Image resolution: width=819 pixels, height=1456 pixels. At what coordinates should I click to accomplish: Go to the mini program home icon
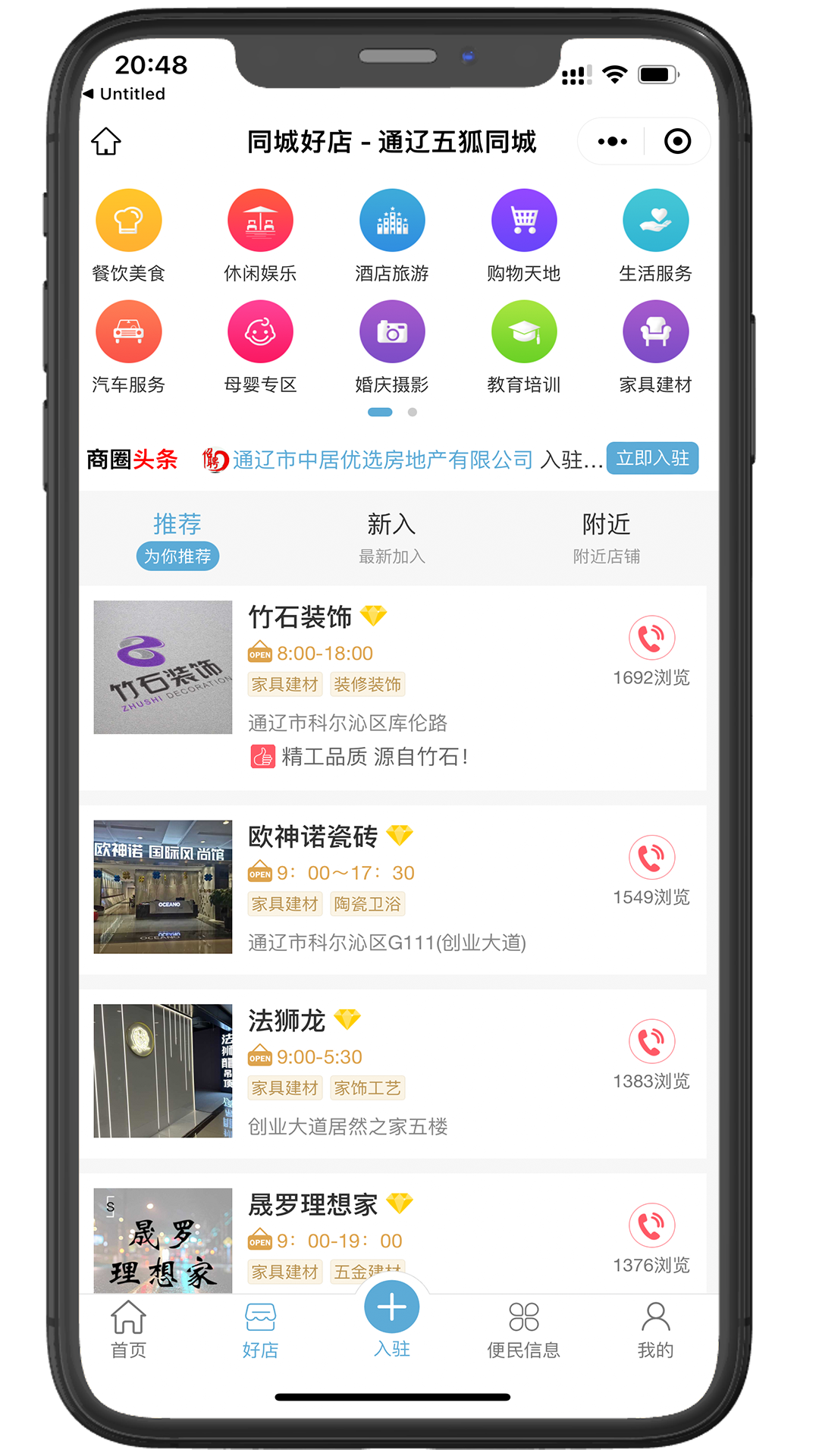click(x=106, y=141)
